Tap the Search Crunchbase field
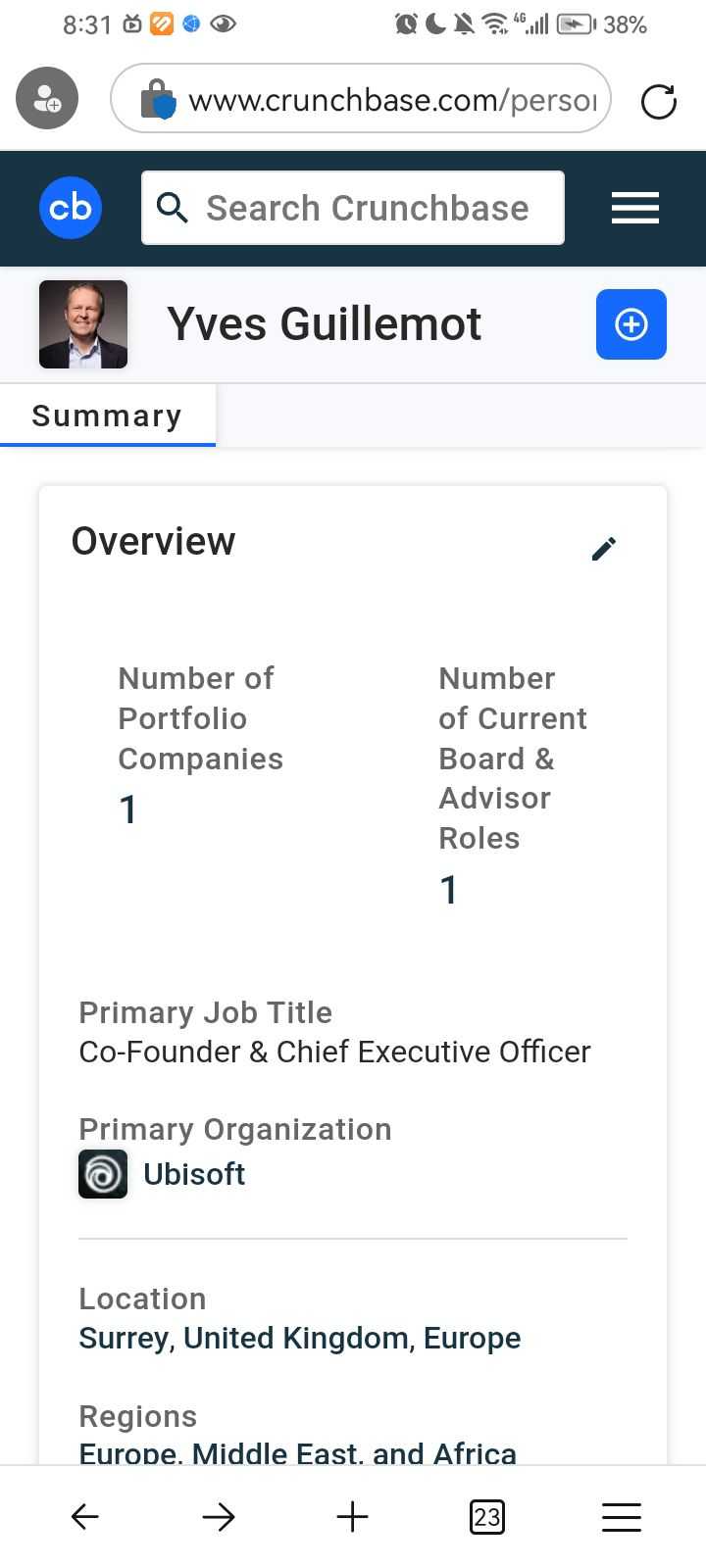Screen dimensions: 706x1568 pos(353,208)
